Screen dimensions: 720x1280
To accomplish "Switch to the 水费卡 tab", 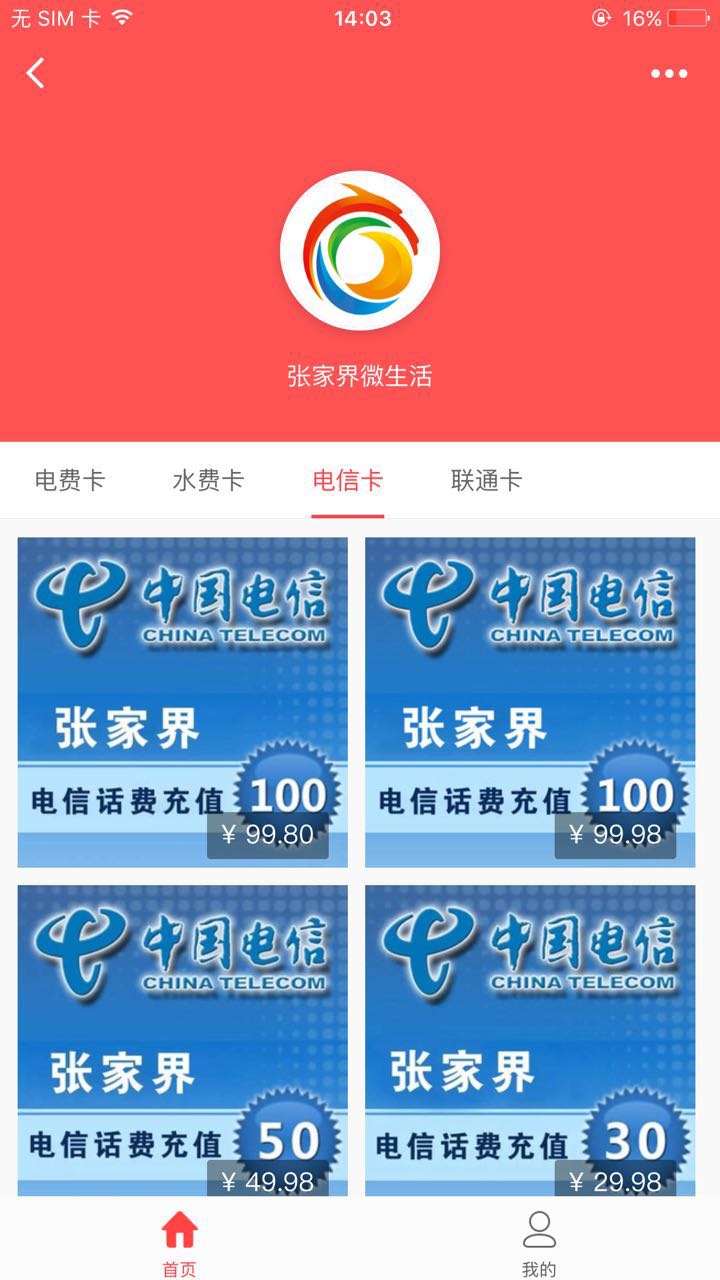I will [208, 481].
